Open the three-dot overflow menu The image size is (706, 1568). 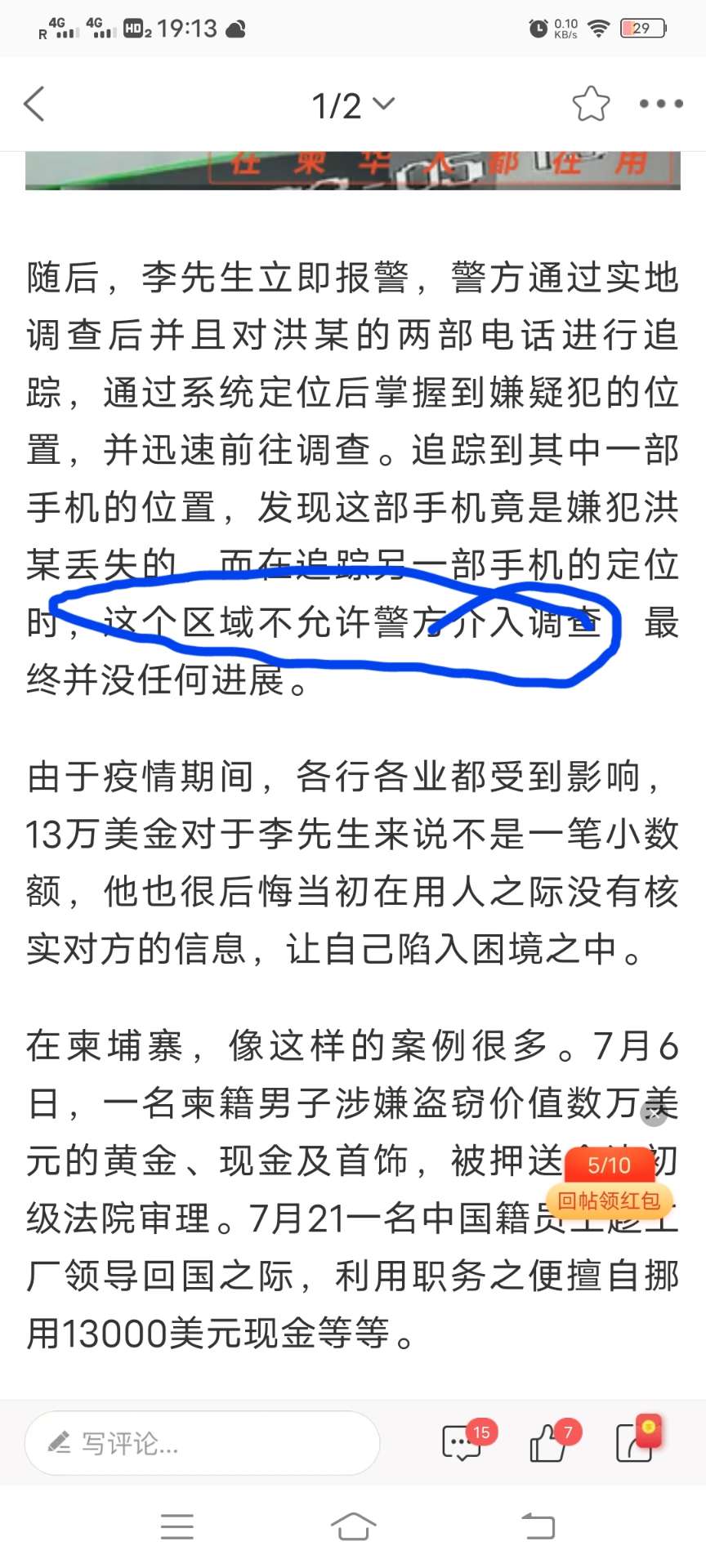(661, 104)
